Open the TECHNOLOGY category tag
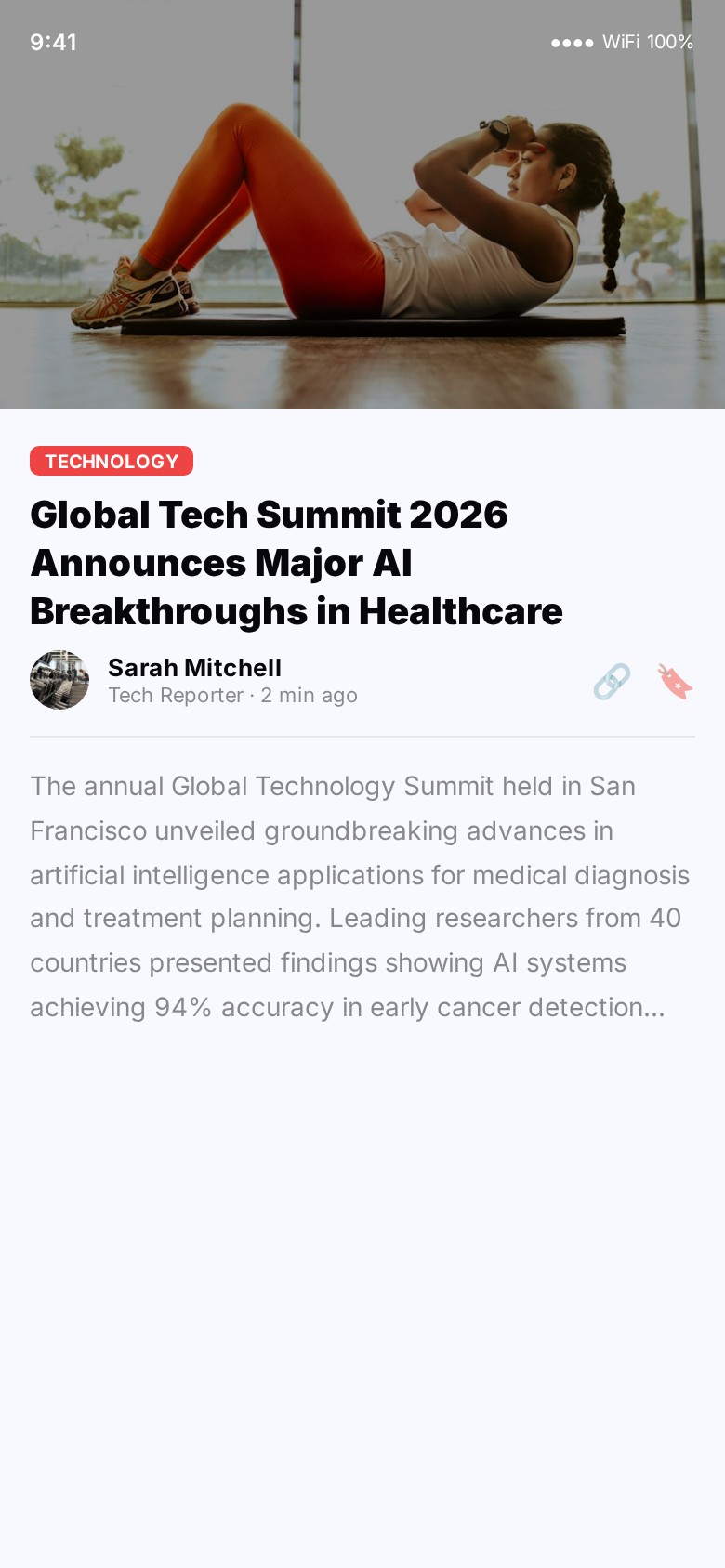 [112, 461]
